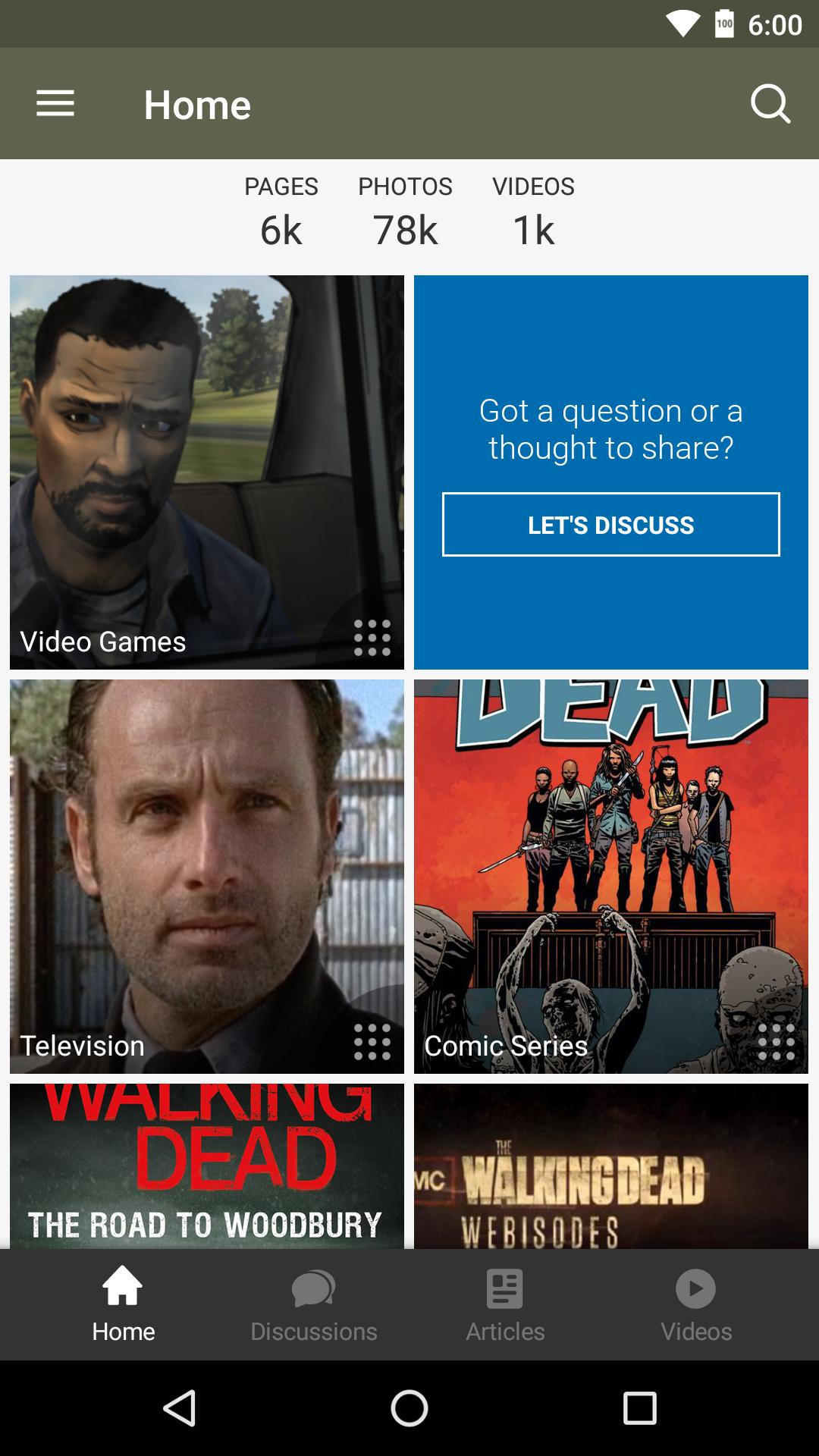Viewport: 819px width, 1456px height.
Task: Switch to the Articles tab
Action: pyautogui.click(x=505, y=1305)
